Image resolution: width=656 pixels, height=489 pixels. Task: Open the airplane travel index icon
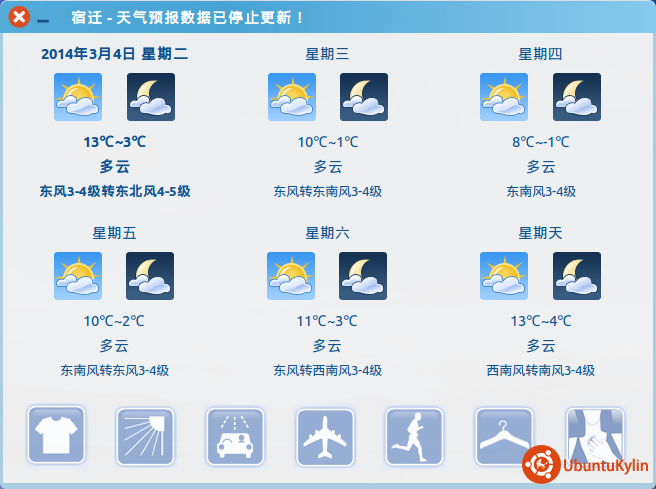coord(325,436)
